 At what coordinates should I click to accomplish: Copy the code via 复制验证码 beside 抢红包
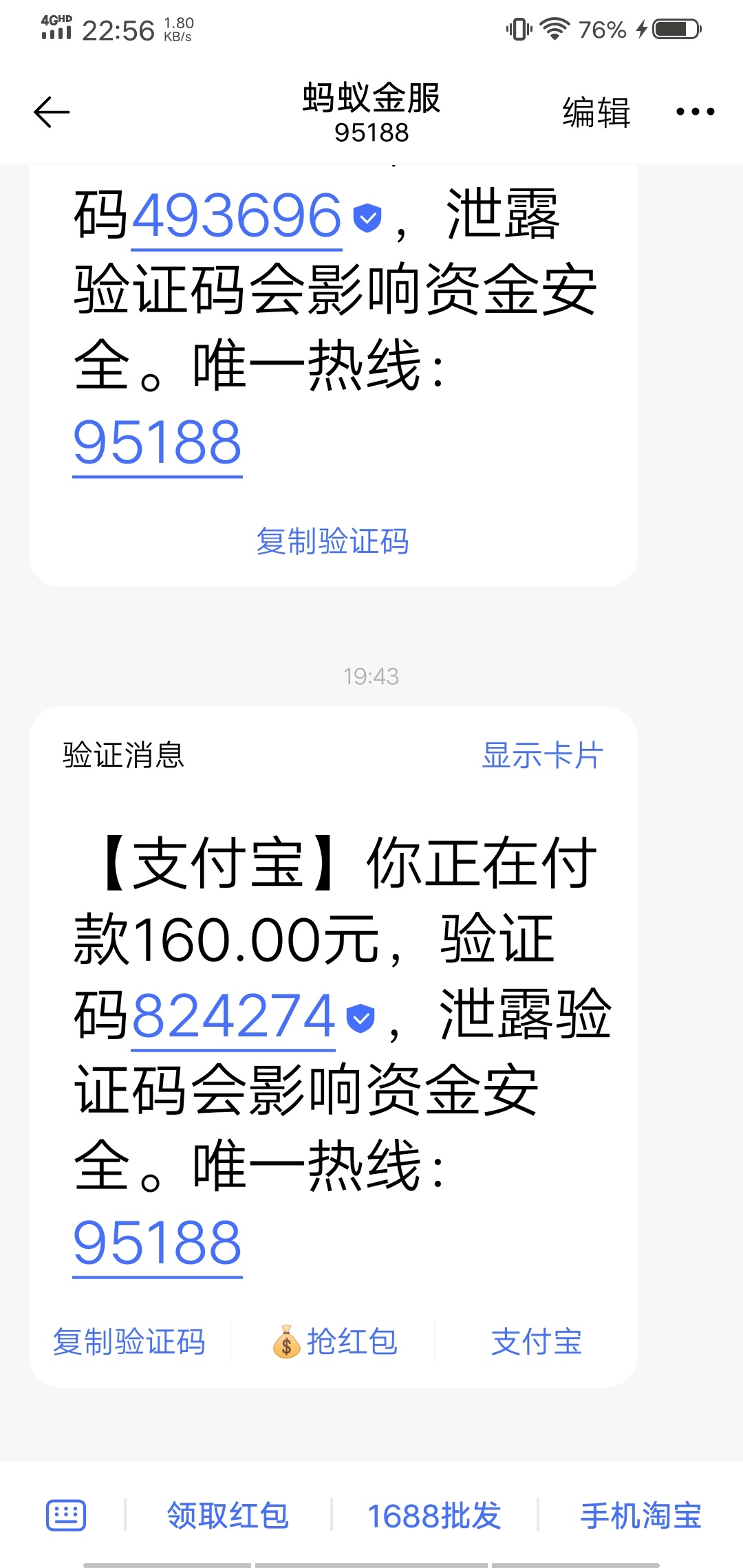pos(129,1342)
